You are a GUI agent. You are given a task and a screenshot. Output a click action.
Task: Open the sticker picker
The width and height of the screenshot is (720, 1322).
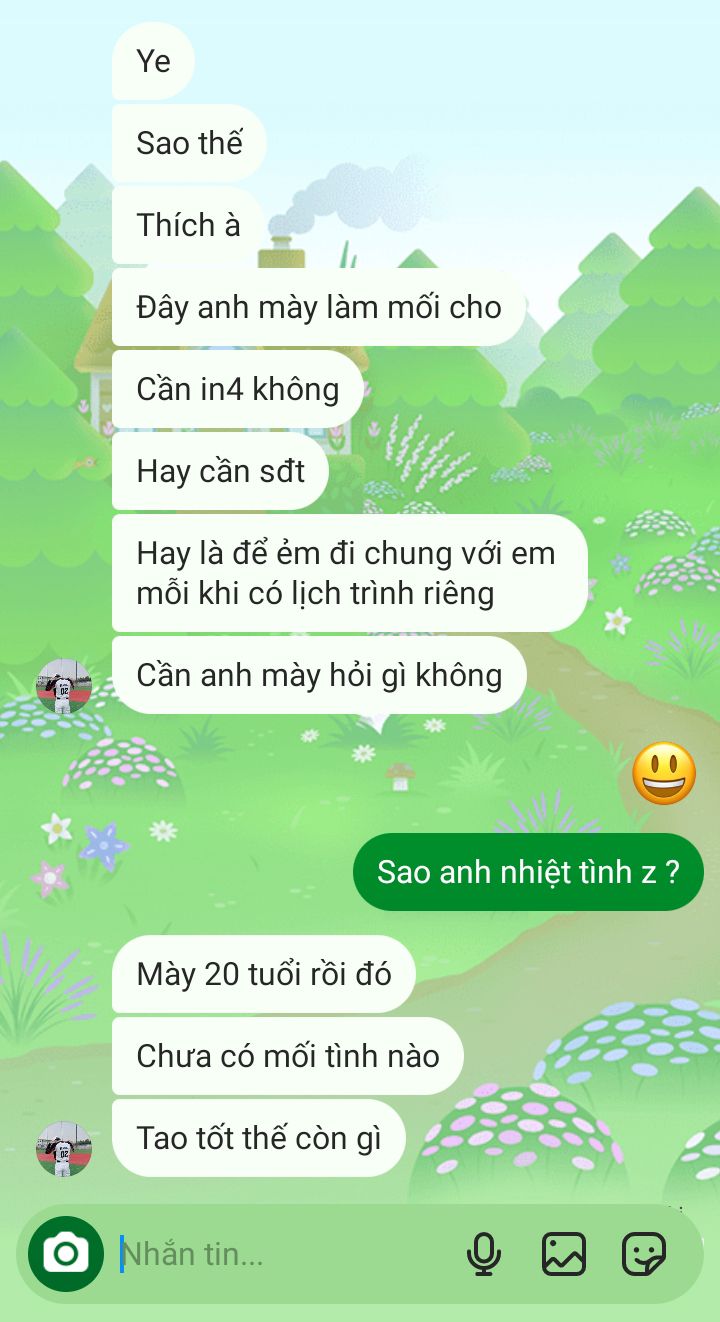coord(644,1254)
